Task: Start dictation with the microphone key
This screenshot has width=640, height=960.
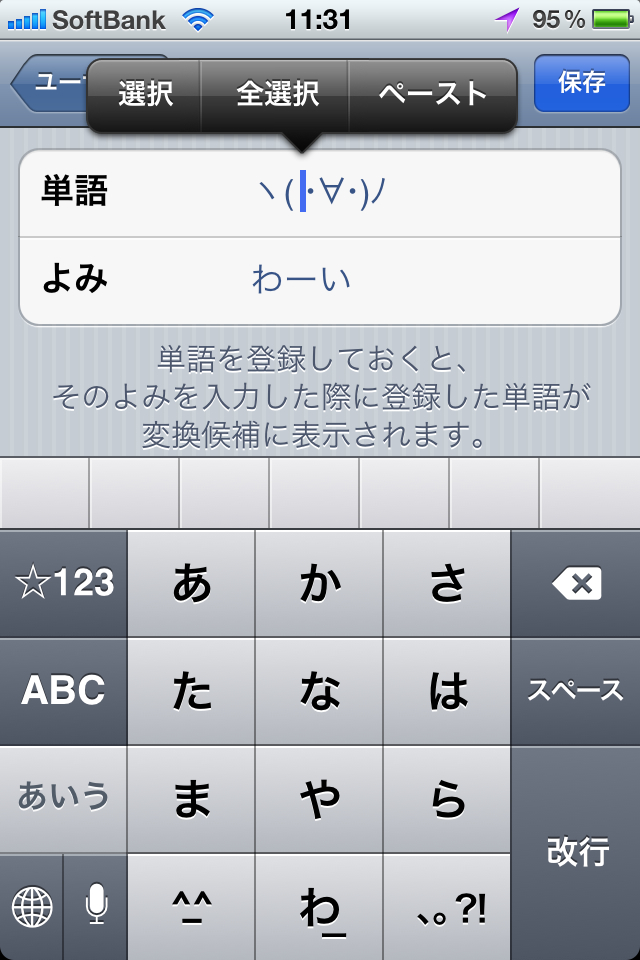Action: [x=96, y=906]
